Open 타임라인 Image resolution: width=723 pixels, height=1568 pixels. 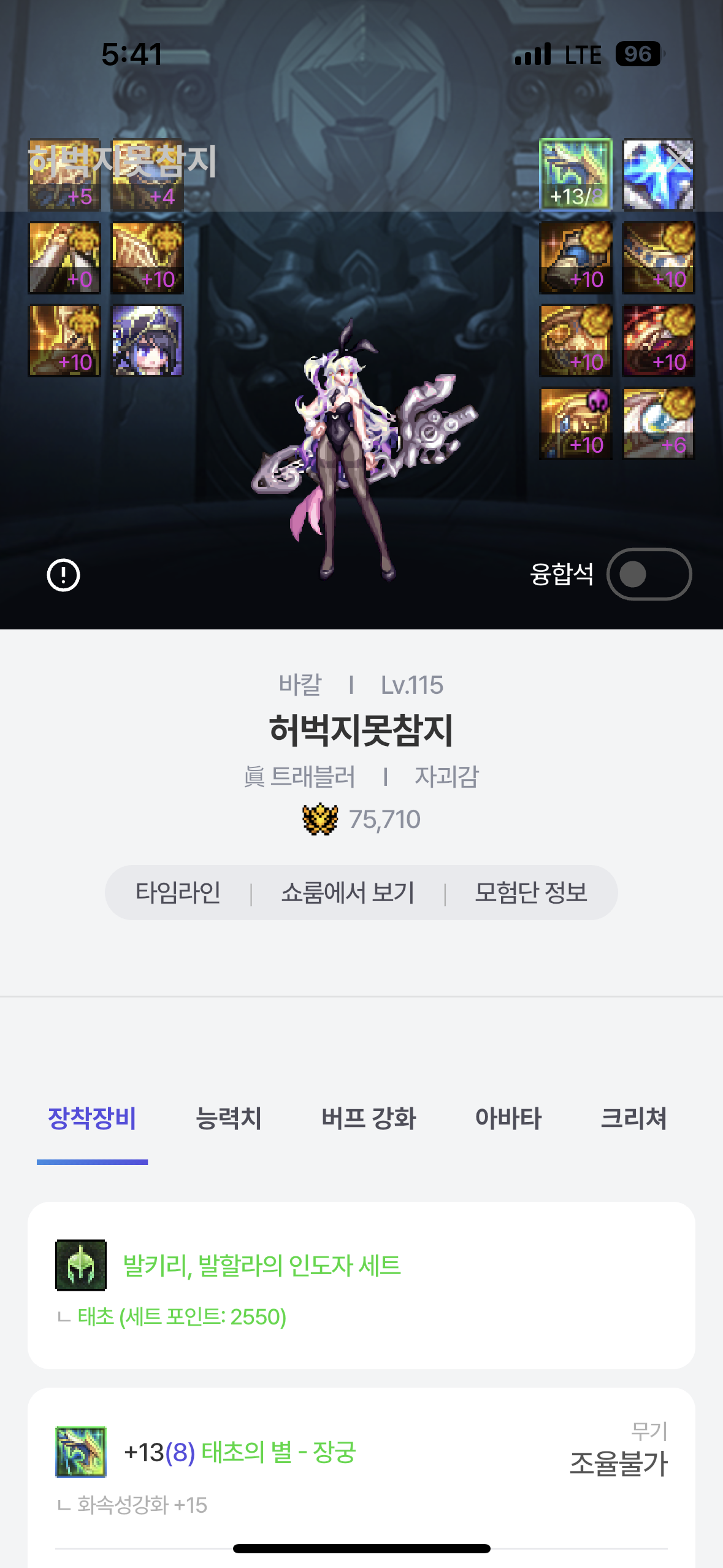pyautogui.click(x=178, y=893)
